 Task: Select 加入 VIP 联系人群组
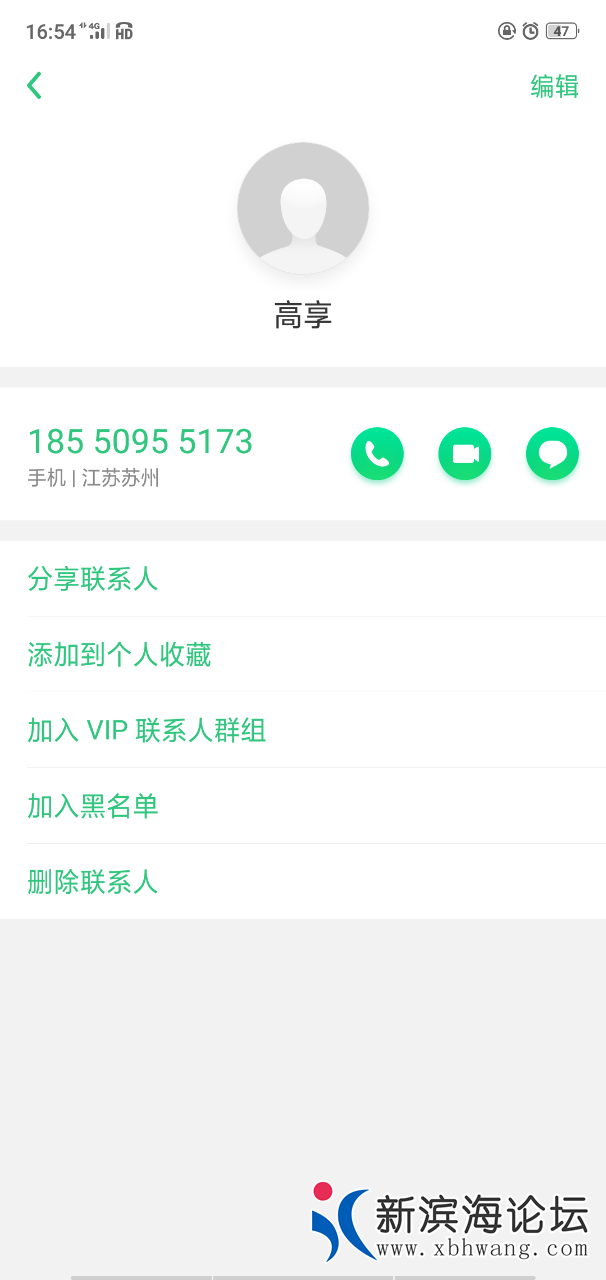point(146,731)
